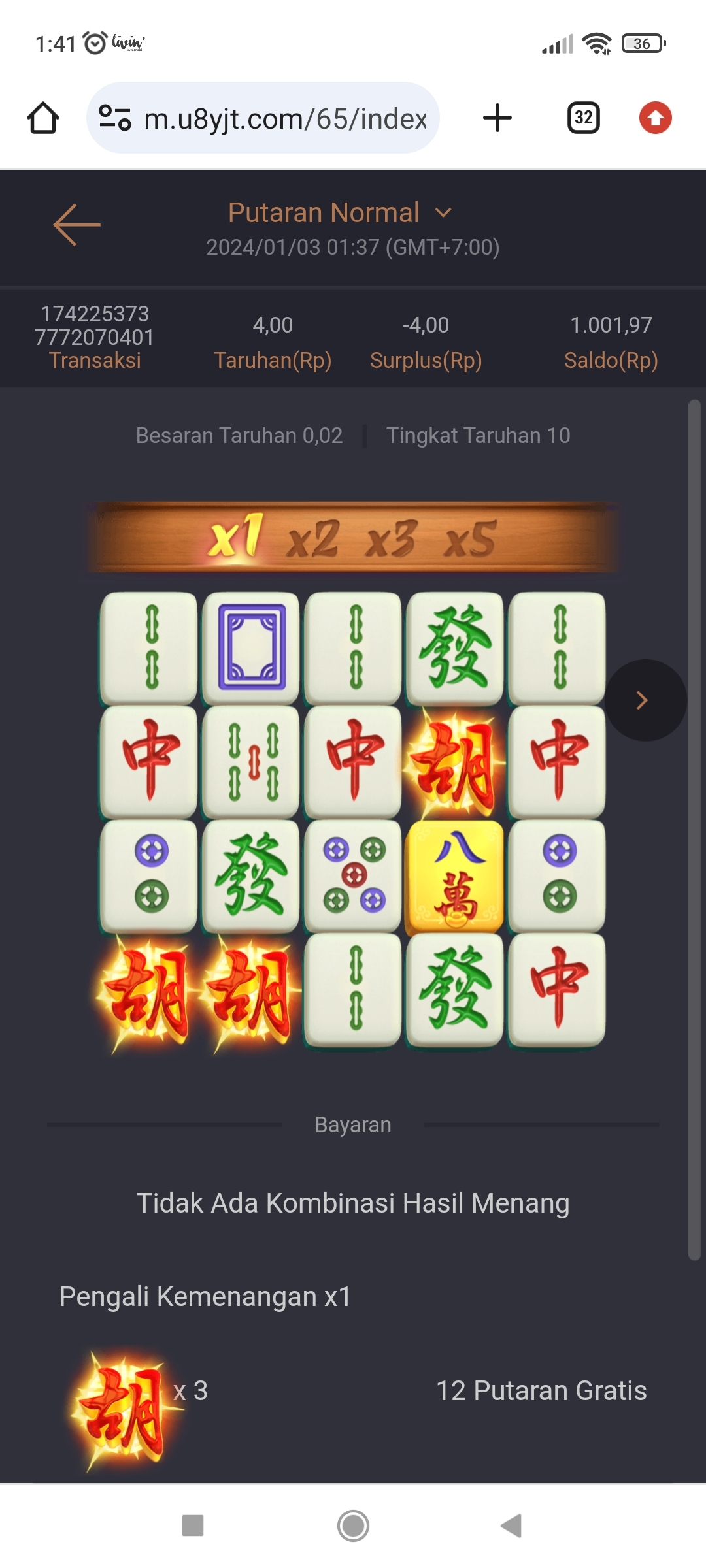
Task: Open the browser home page
Action: pos(43,118)
